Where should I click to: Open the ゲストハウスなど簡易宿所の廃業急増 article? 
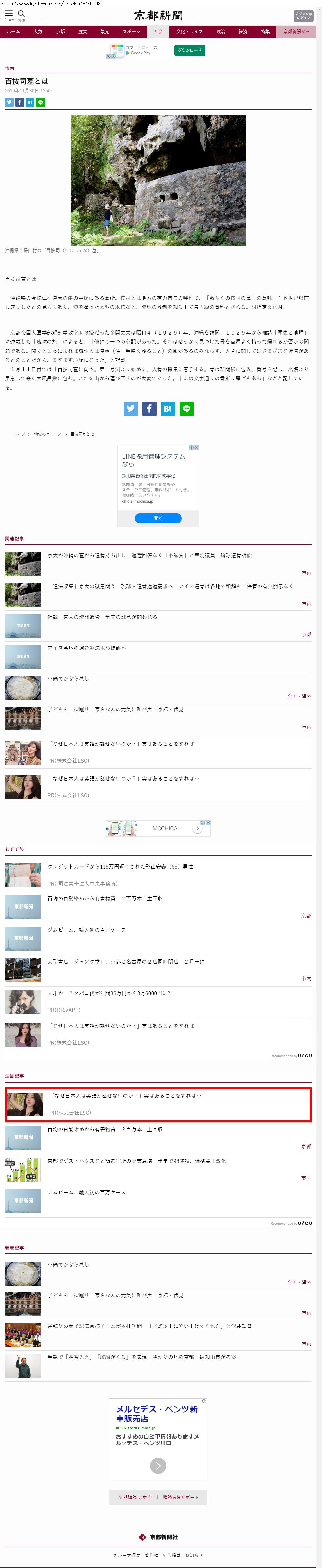point(137,1161)
